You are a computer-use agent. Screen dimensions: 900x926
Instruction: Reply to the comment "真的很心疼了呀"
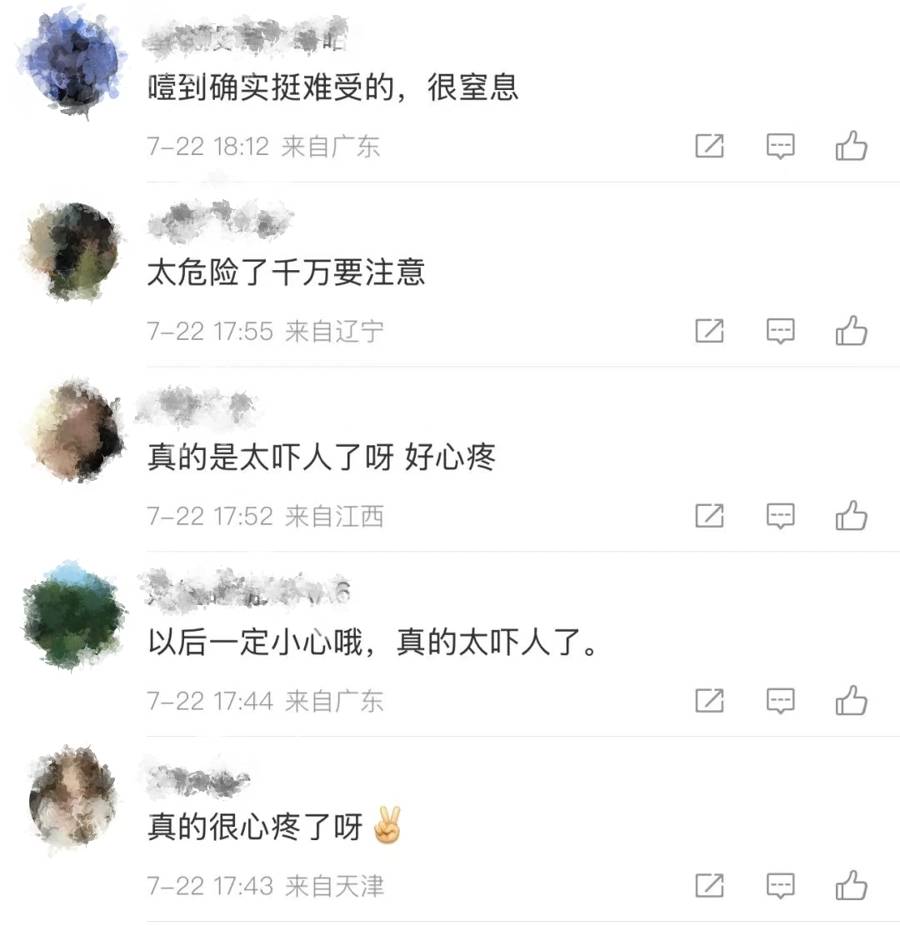[x=780, y=885]
